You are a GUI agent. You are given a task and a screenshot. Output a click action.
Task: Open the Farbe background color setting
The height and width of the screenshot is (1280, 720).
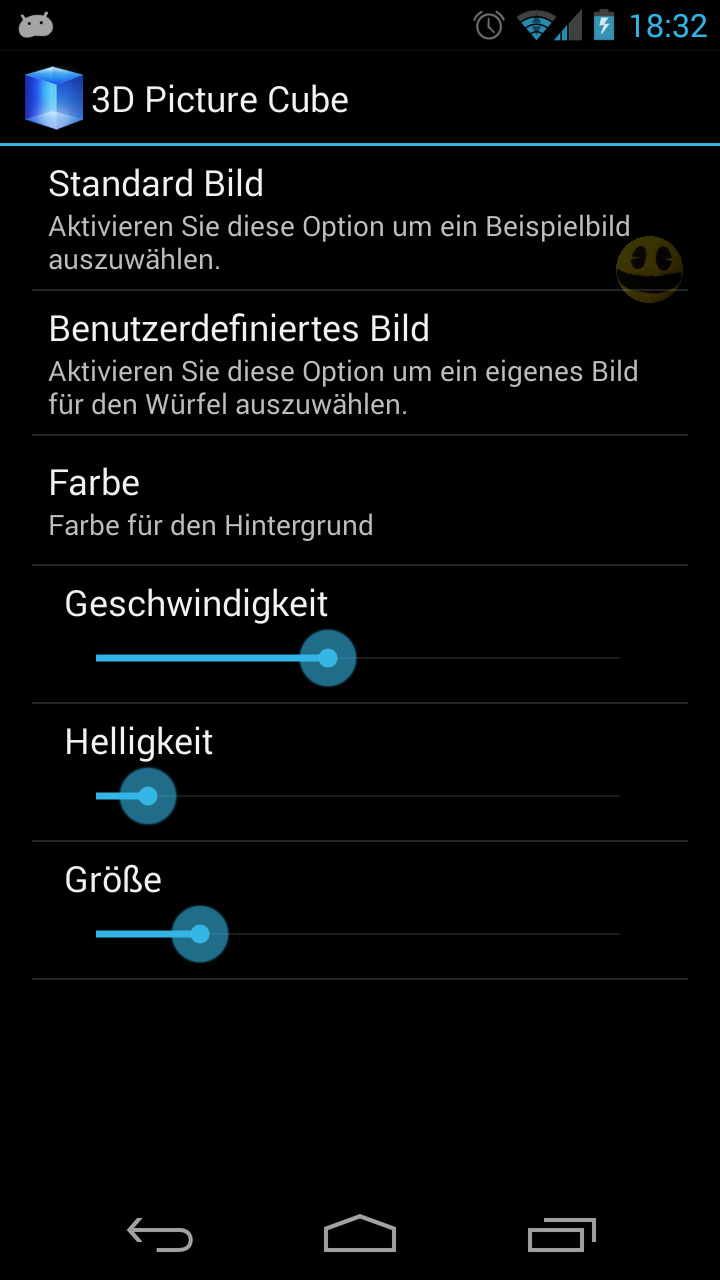click(340, 500)
